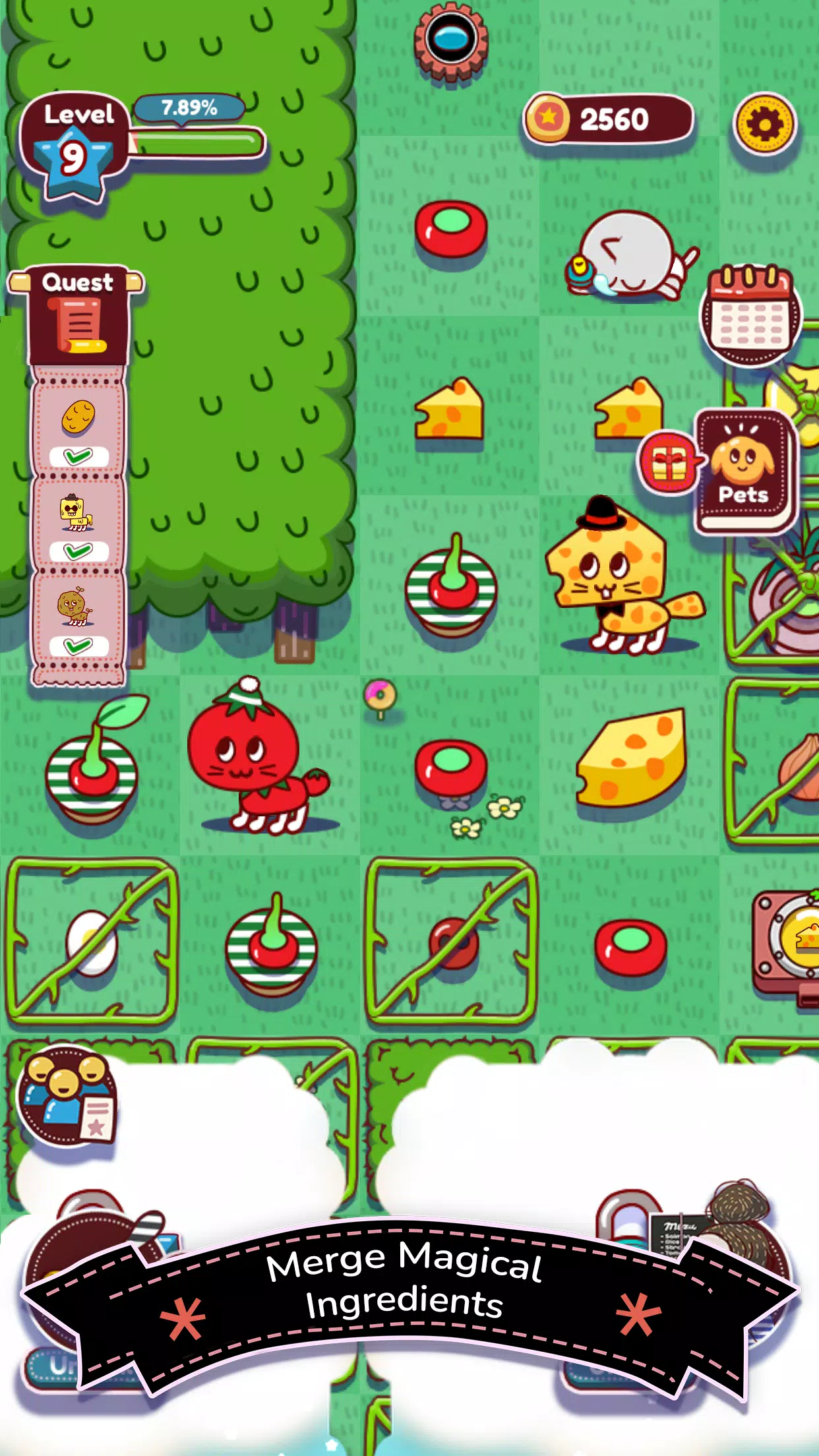Open the settings gear
Image resolution: width=819 pixels, height=1456 pixels.
765,124
